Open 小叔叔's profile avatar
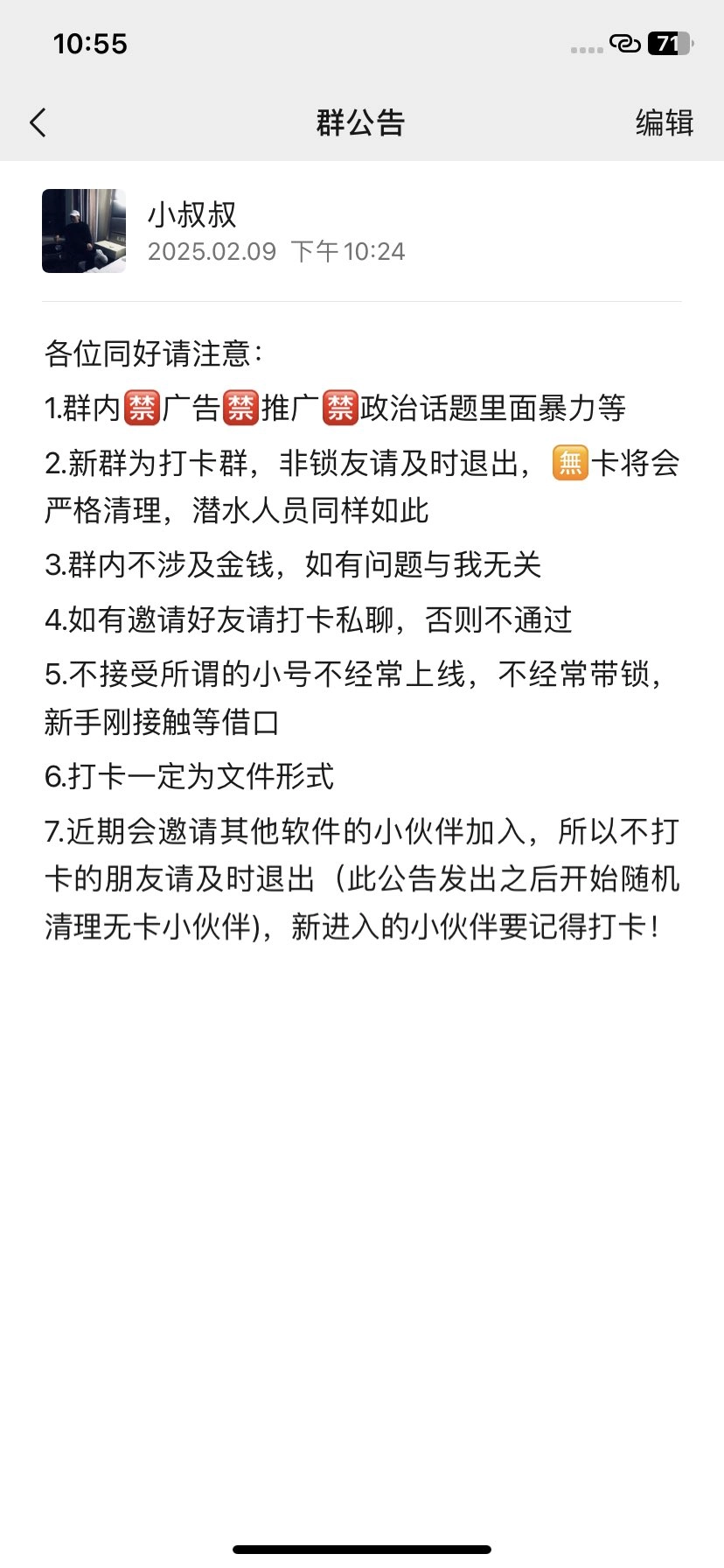This screenshot has width=724, height=1568. click(x=84, y=231)
